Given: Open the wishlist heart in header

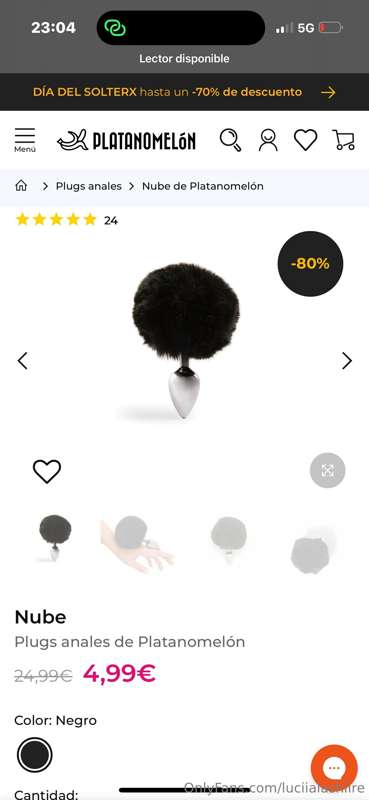Looking at the screenshot, I should pos(305,140).
